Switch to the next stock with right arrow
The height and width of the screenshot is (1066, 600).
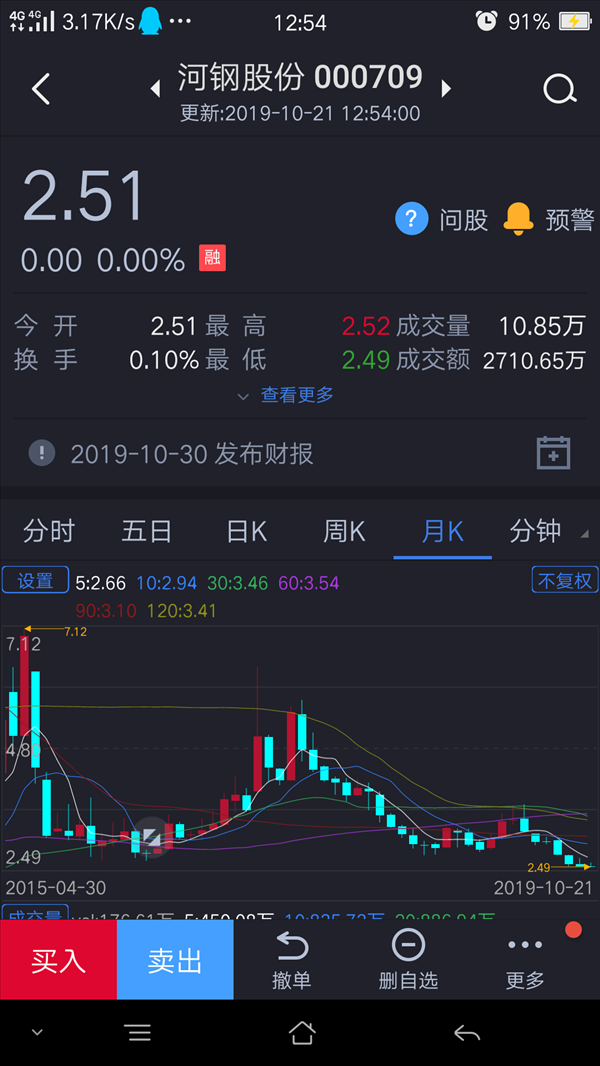coord(446,88)
